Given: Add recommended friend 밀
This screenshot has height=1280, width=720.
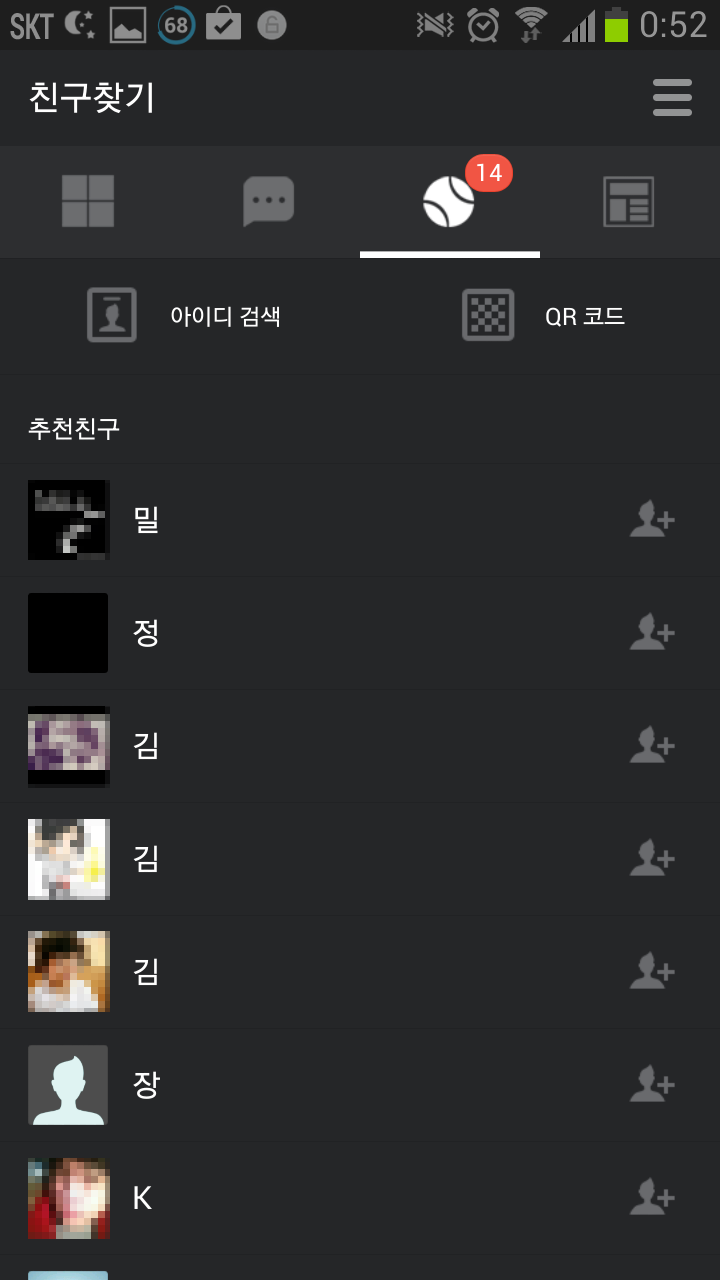Looking at the screenshot, I should tap(652, 520).
